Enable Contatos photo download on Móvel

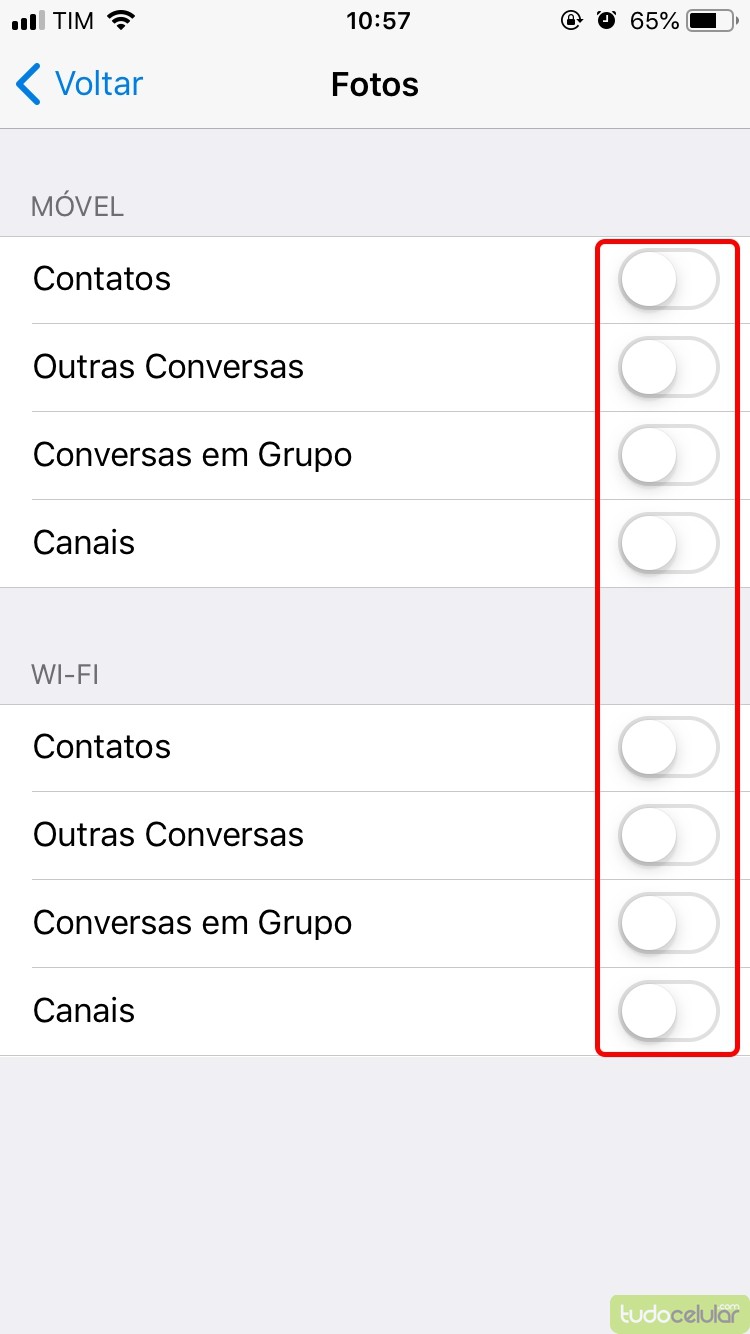668,279
